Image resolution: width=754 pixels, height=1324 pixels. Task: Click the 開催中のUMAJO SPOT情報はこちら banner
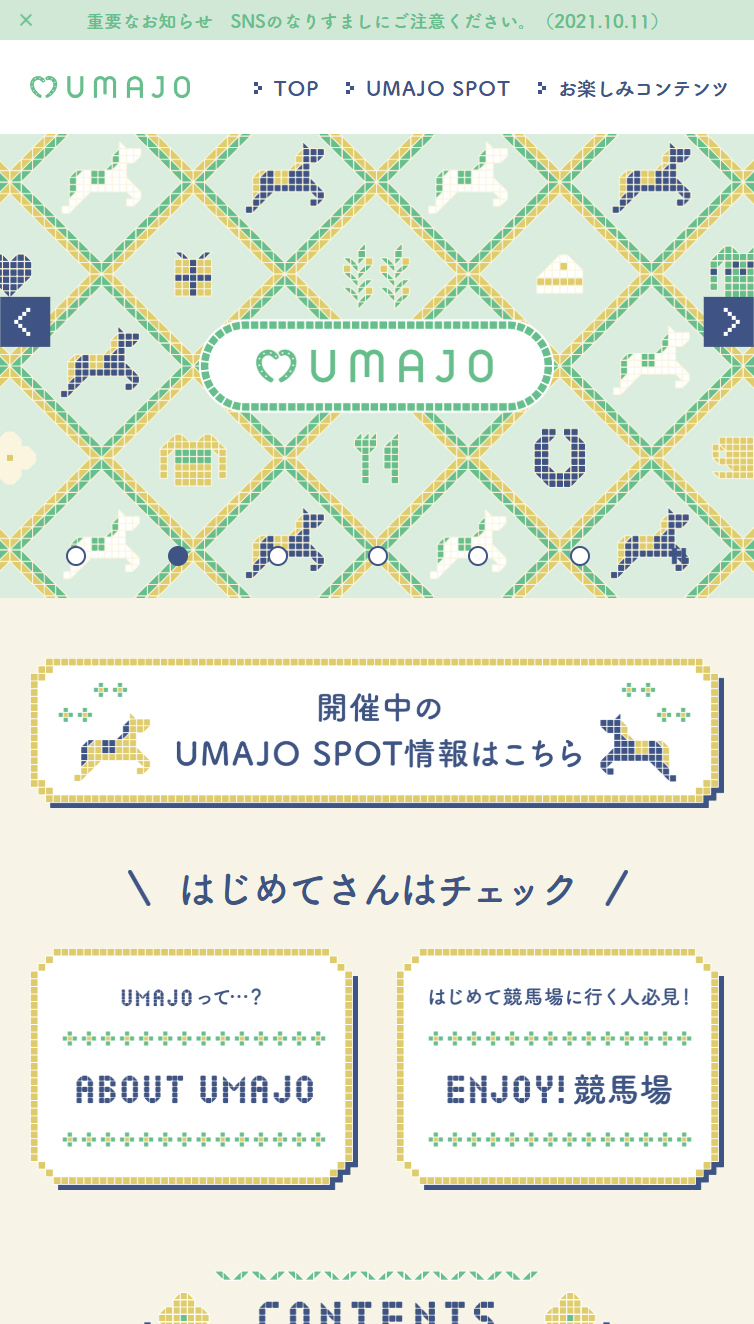pyautogui.click(x=376, y=733)
